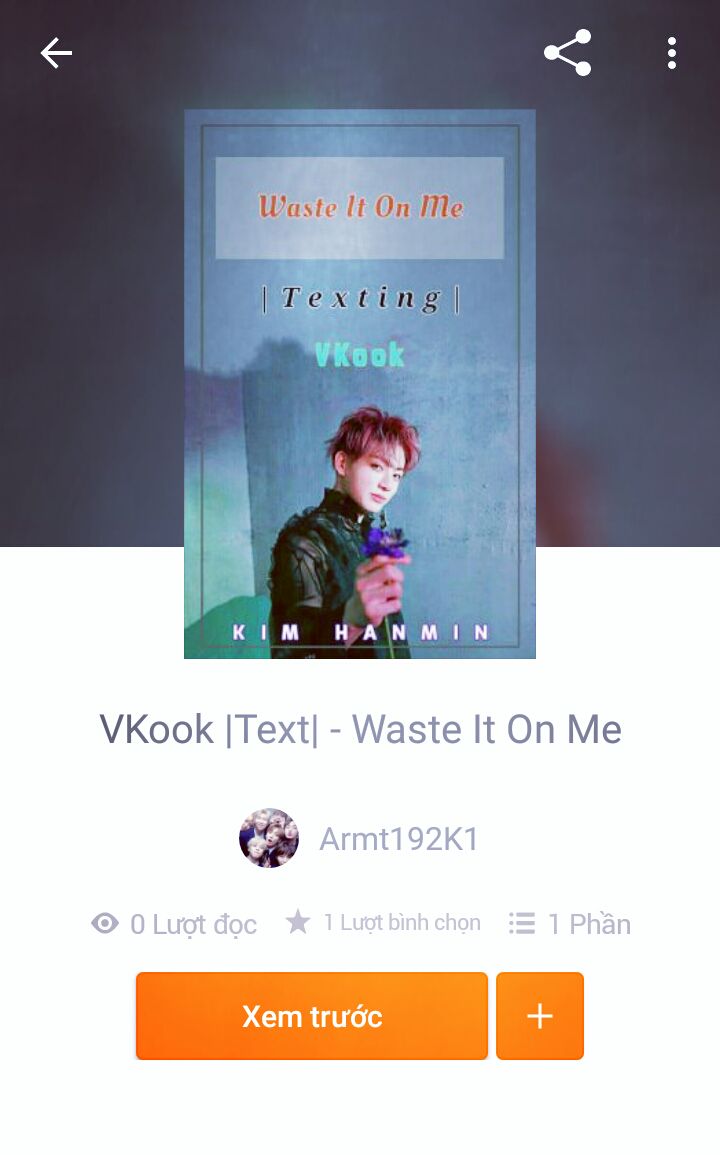Go back using the arrow icon

(x=56, y=53)
